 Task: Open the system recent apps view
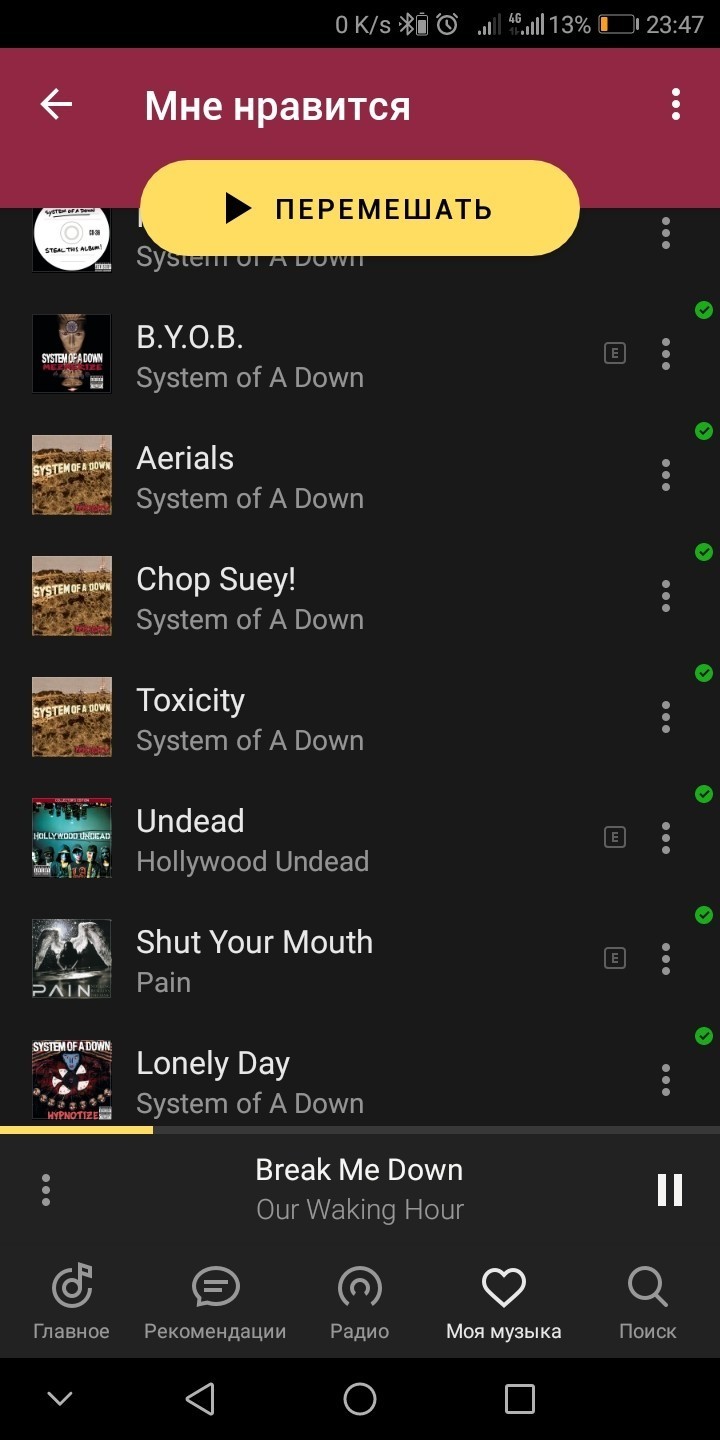point(519,1399)
